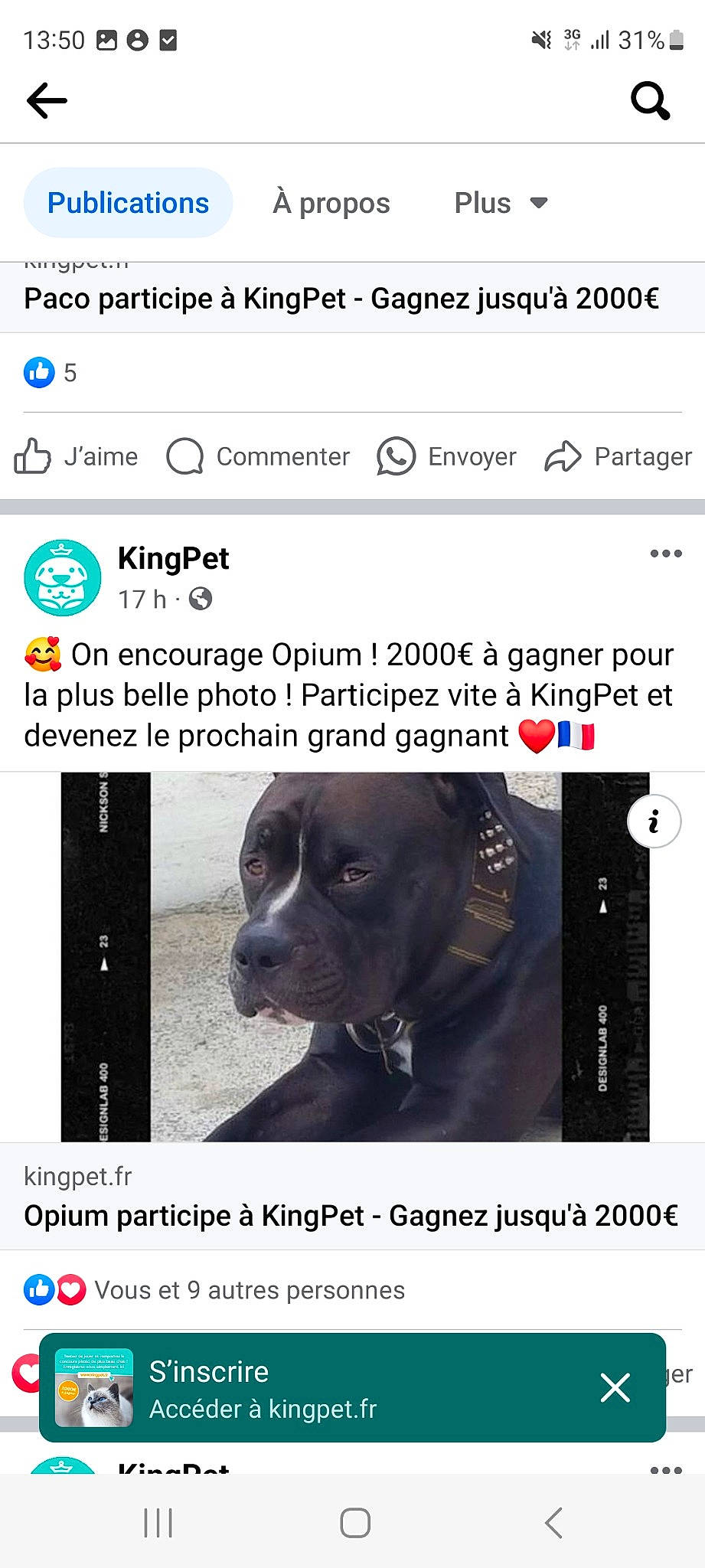Switch to the Publications tab
Screen dimensions: 705x1568
tap(127, 202)
